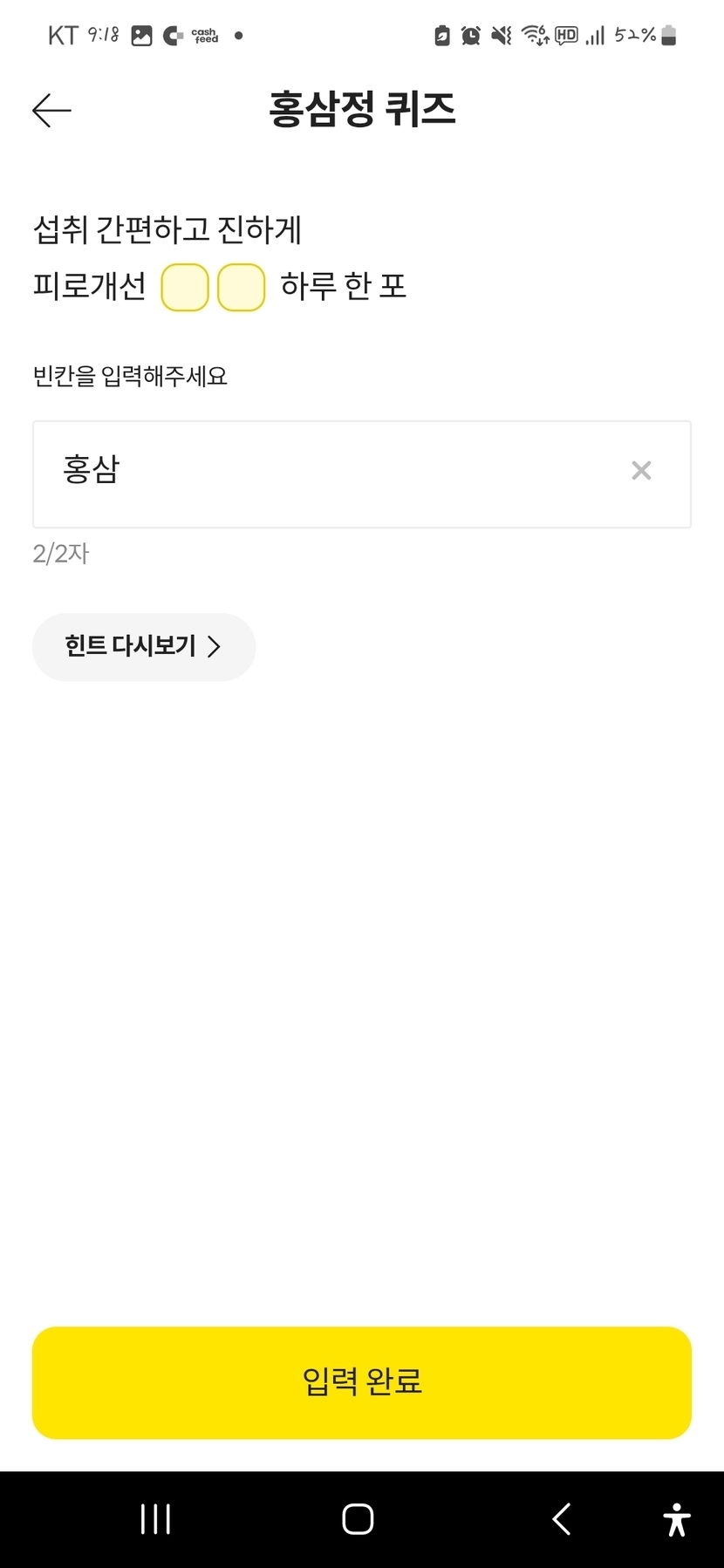The width and height of the screenshot is (724, 1568).
Task: Go back using the top-left arrow
Action: click(51, 111)
